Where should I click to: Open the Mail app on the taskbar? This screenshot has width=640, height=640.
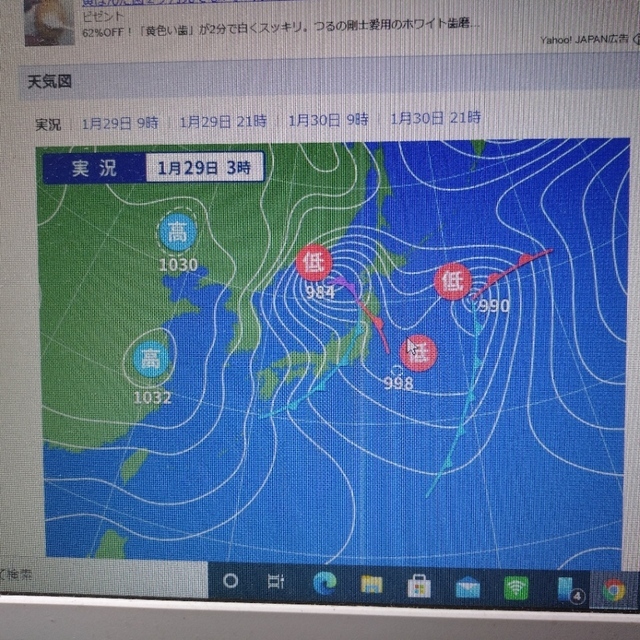[467, 587]
